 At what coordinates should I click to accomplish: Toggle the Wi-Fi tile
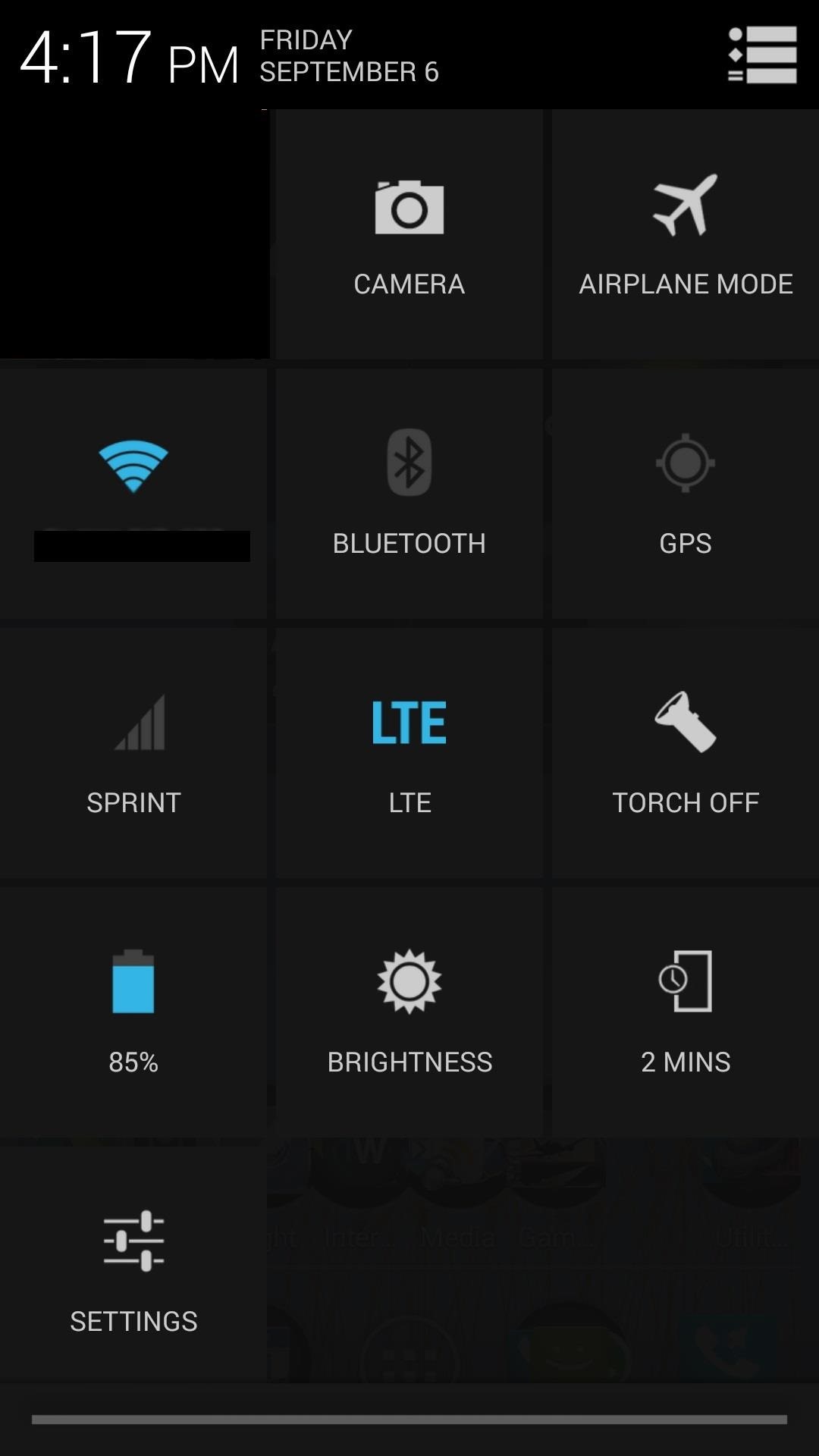point(133,493)
